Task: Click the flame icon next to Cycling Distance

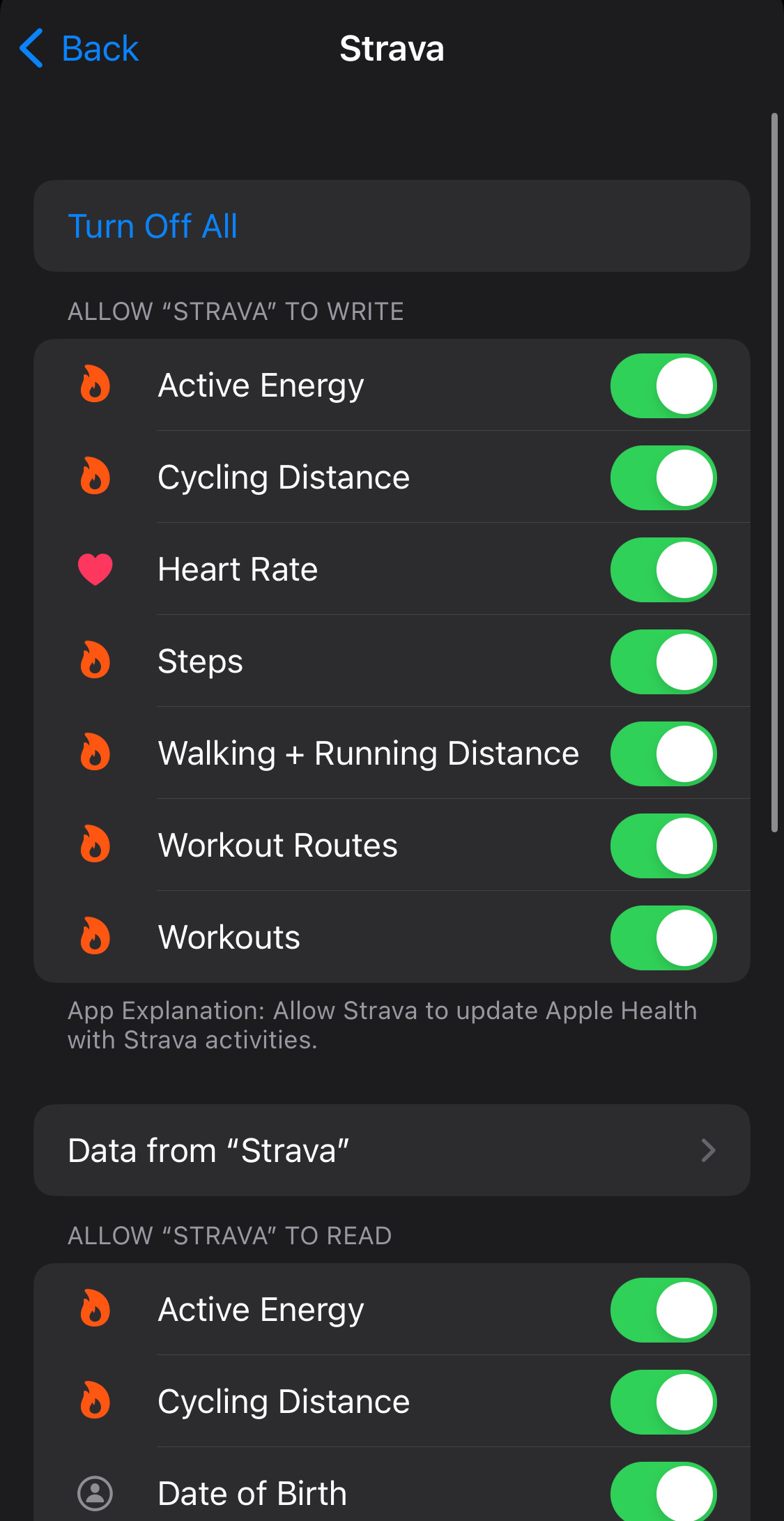Action: [x=95, y=477]
